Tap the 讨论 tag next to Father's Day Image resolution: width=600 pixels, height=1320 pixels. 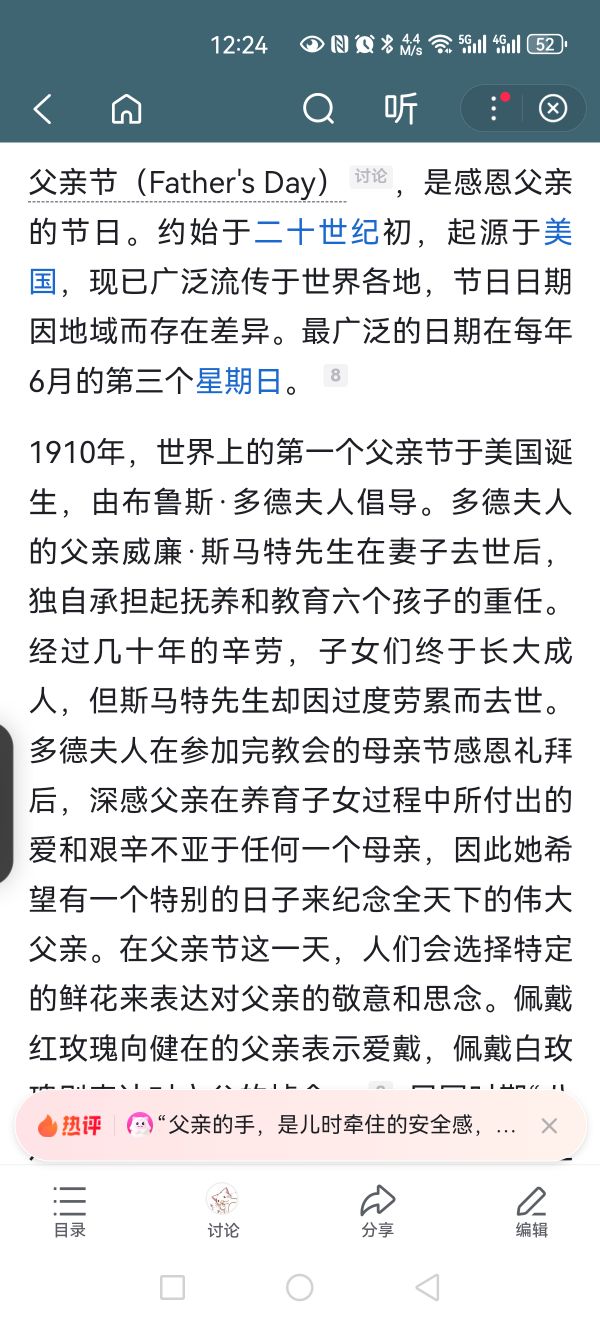(x=370, y=177)
